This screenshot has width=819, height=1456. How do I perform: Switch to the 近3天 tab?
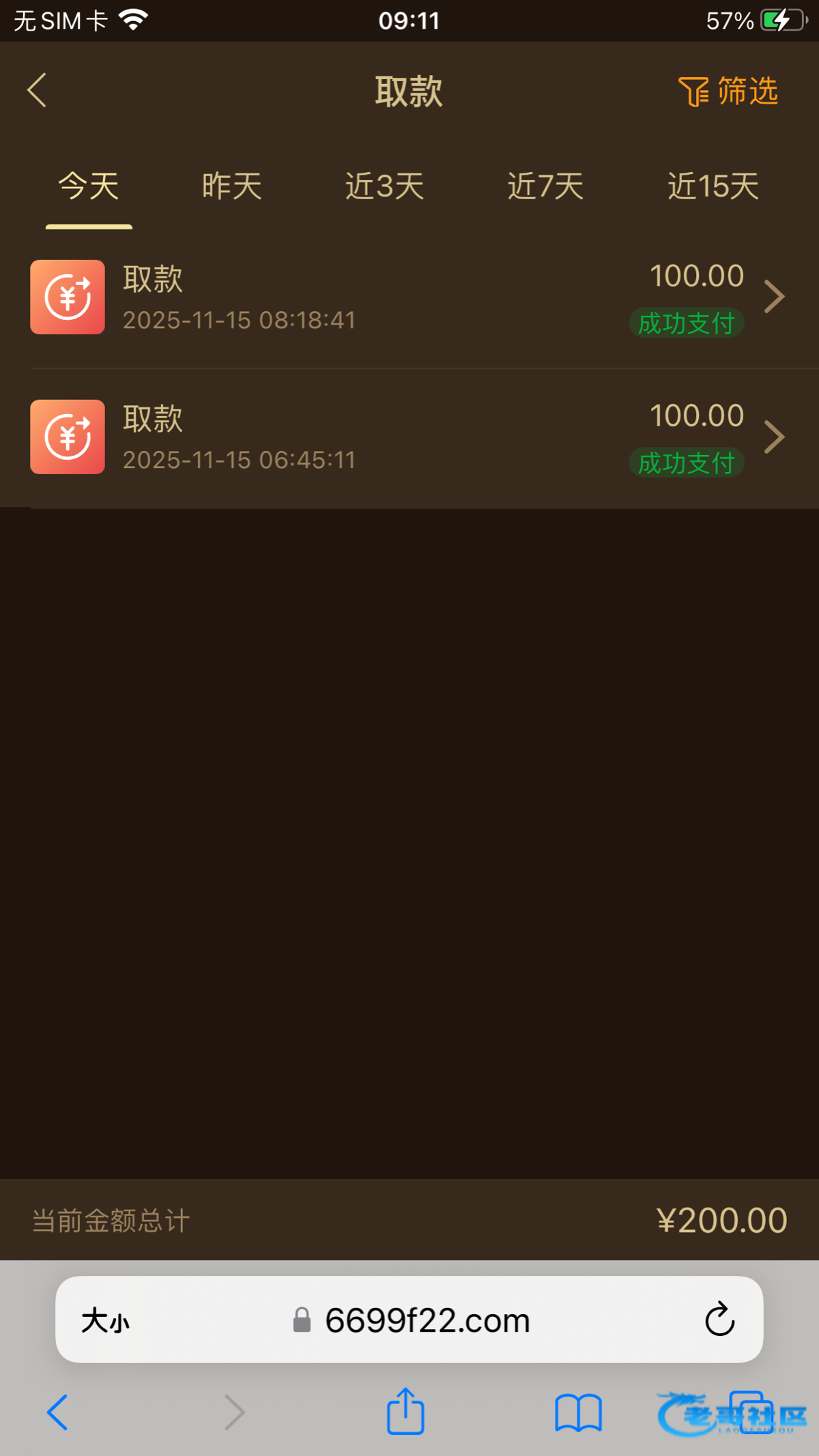click(x=384, y=186)
